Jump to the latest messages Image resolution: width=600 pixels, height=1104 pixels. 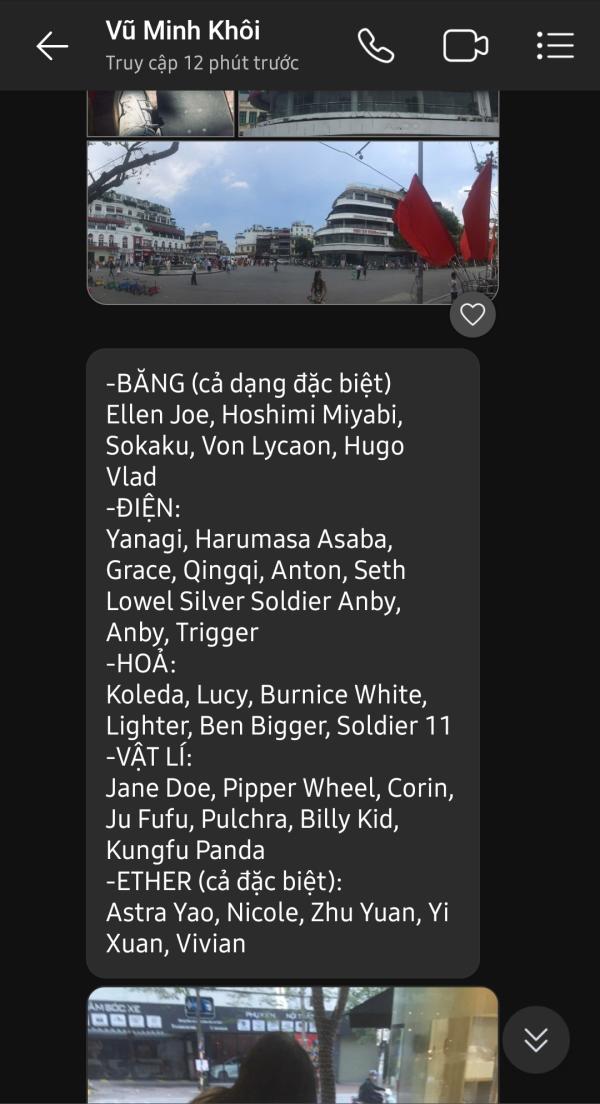point(536,1039)
